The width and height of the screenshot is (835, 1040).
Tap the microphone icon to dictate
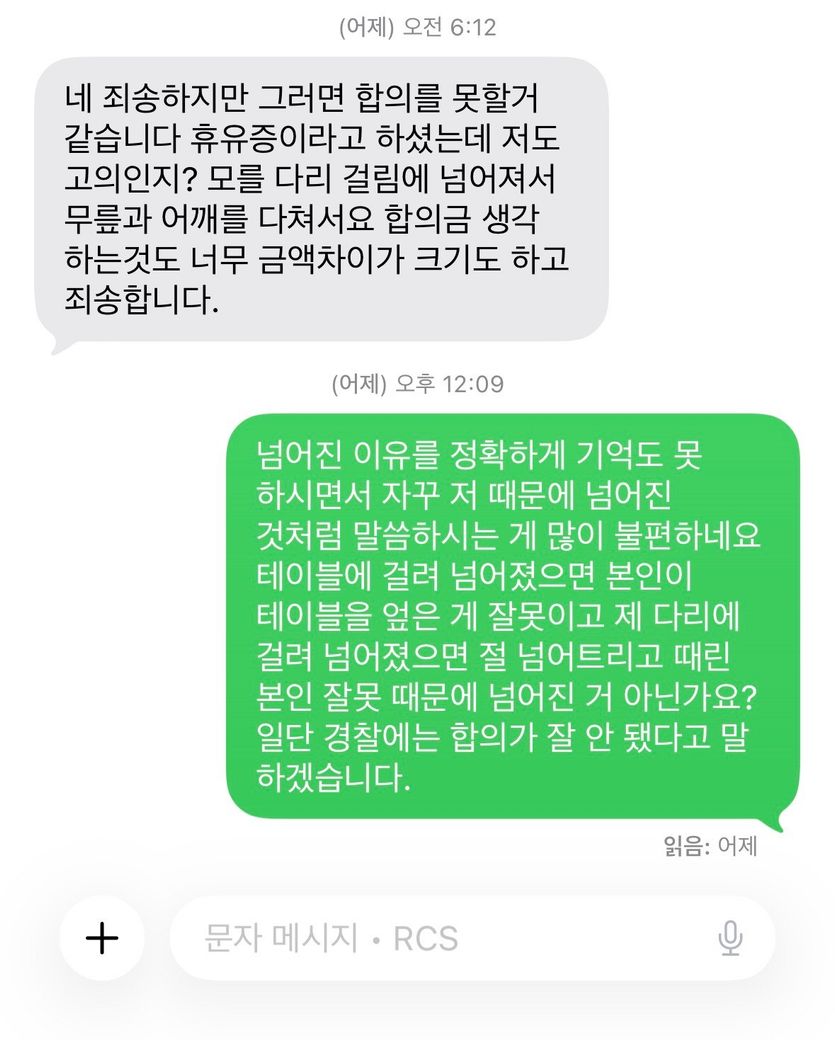[x=730, y=938]
